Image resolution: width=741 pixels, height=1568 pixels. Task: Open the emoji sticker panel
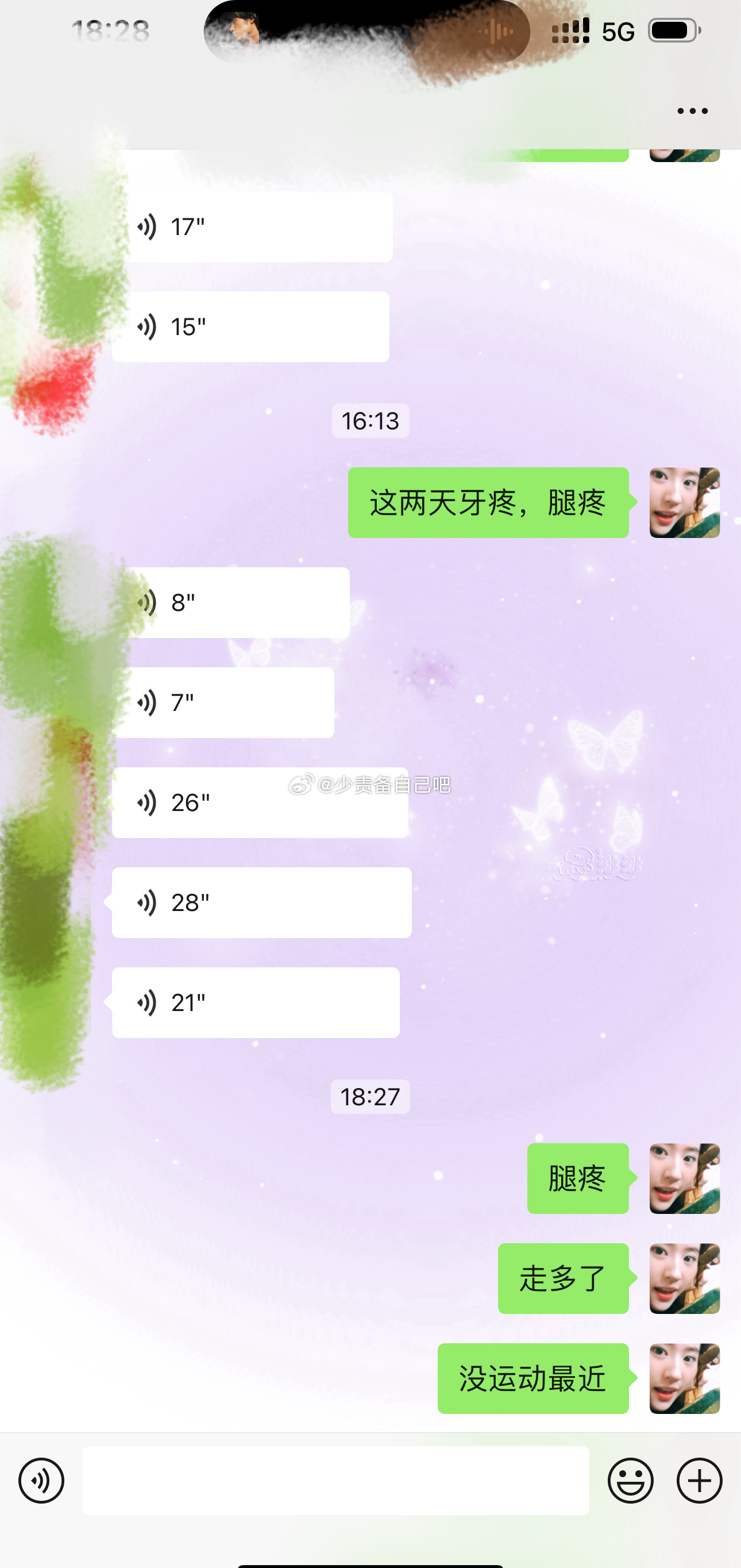tap(630, 1481)
